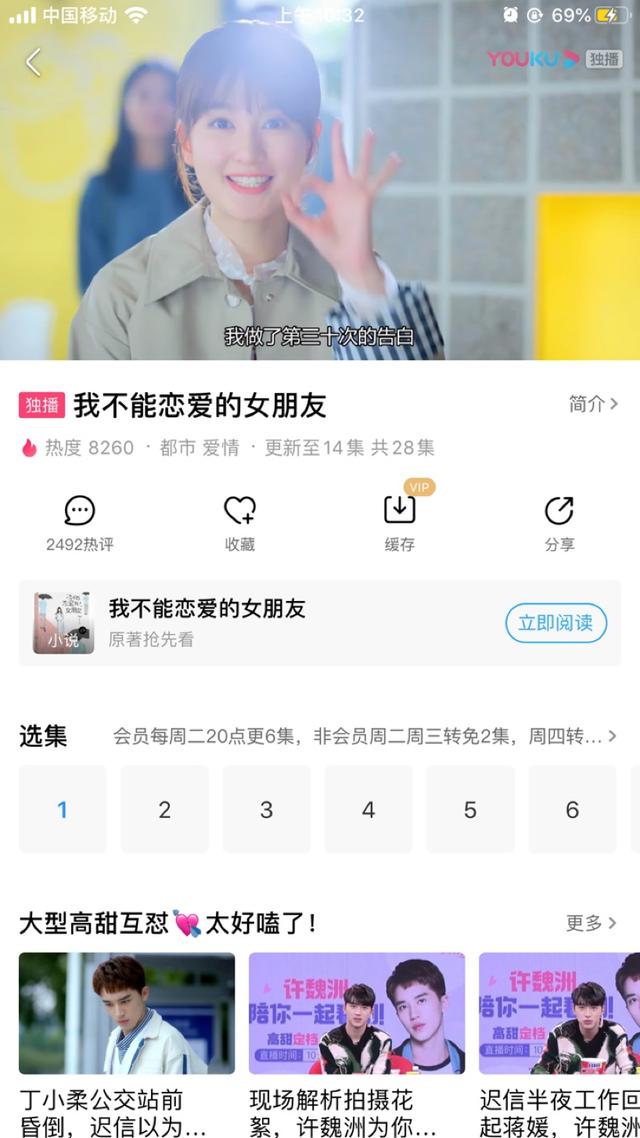Open the 简介 introduction details
This screenshot has width=640, height=1138.
click(593, 404)
